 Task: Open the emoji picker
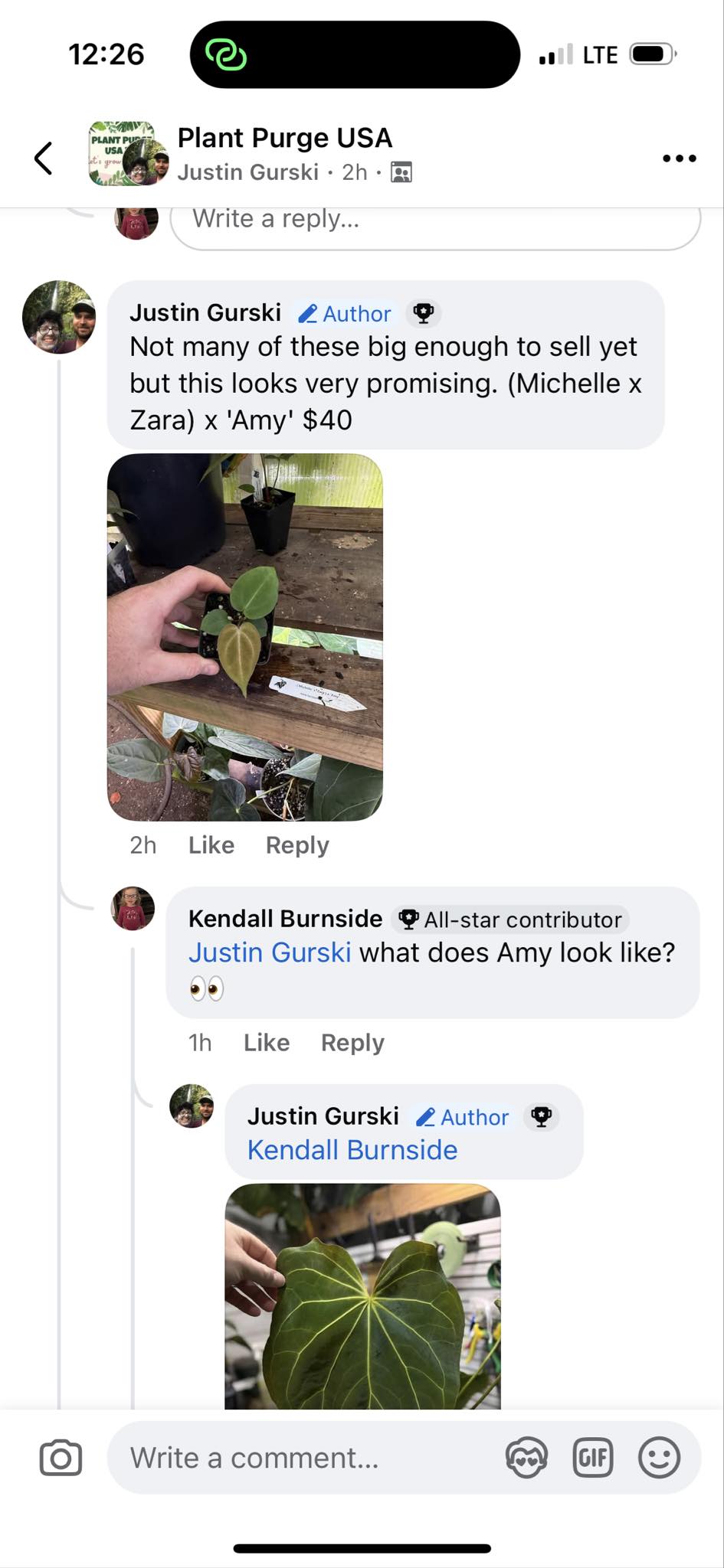pyautogui.click(x=659, y=1458)
